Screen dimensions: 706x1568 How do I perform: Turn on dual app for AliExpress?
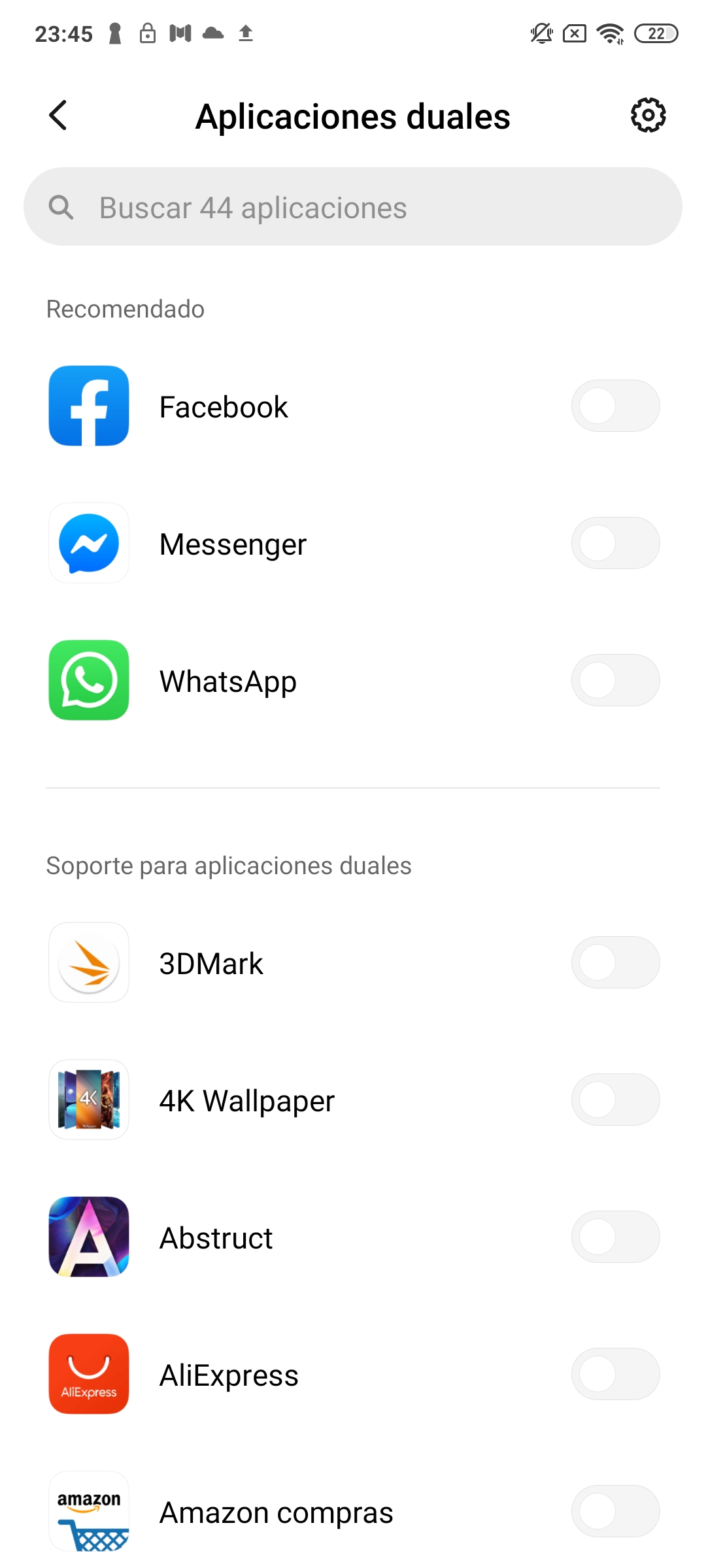615,1374
